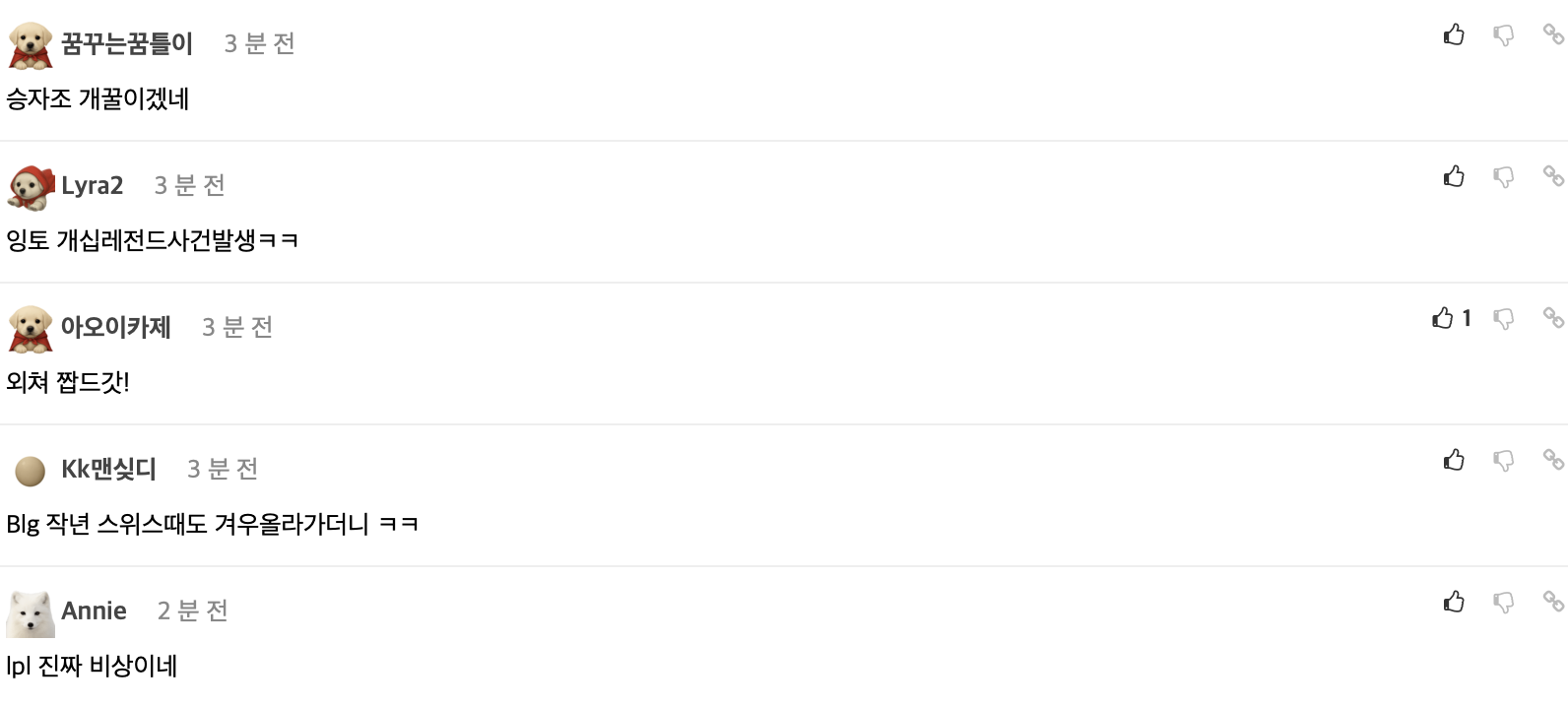Dislike the comment by 꿈꾸는꿈틀이
The image size is (1568, 707).
(1503, 35)
